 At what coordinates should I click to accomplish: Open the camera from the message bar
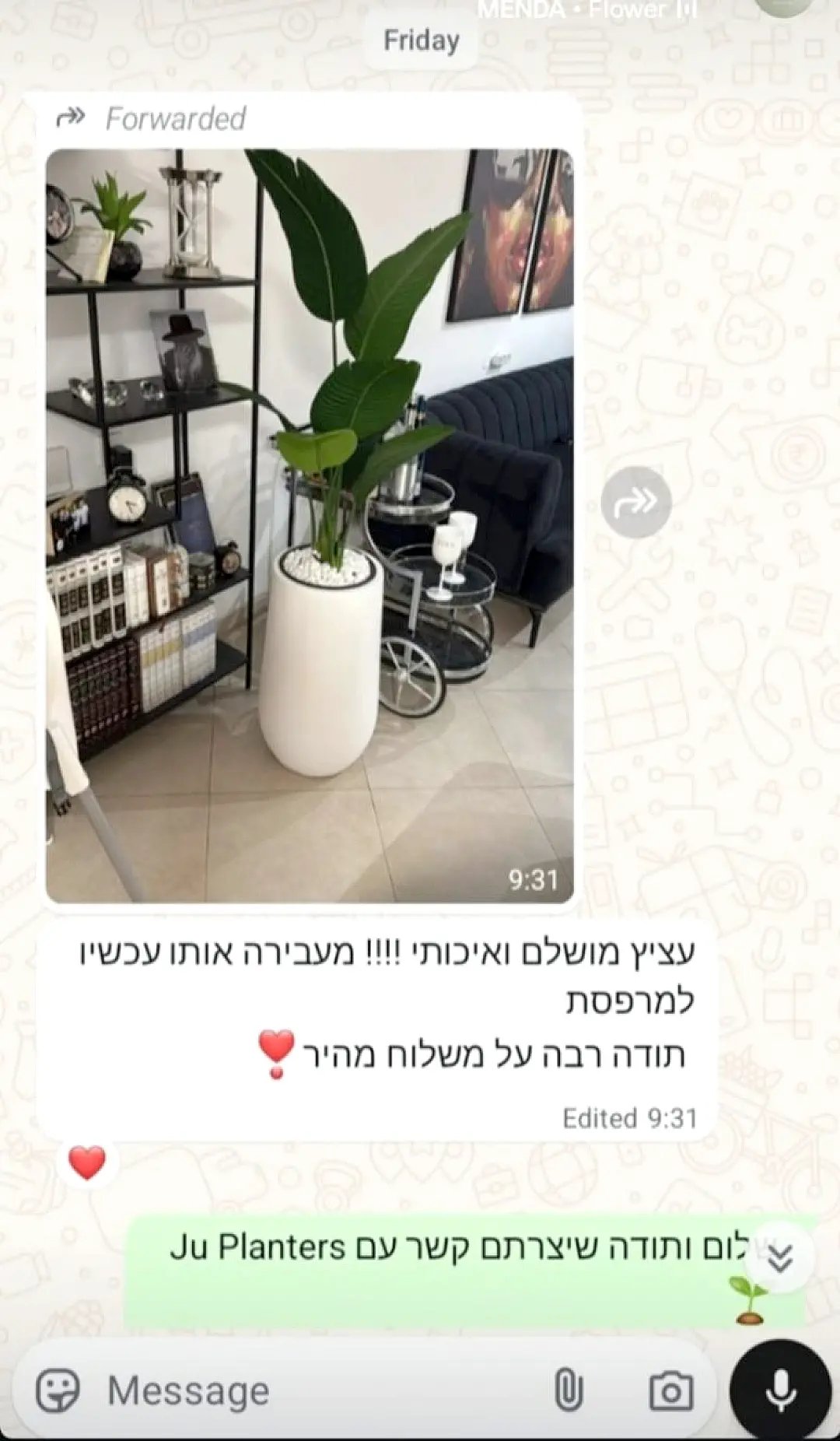click(671, 1390)
